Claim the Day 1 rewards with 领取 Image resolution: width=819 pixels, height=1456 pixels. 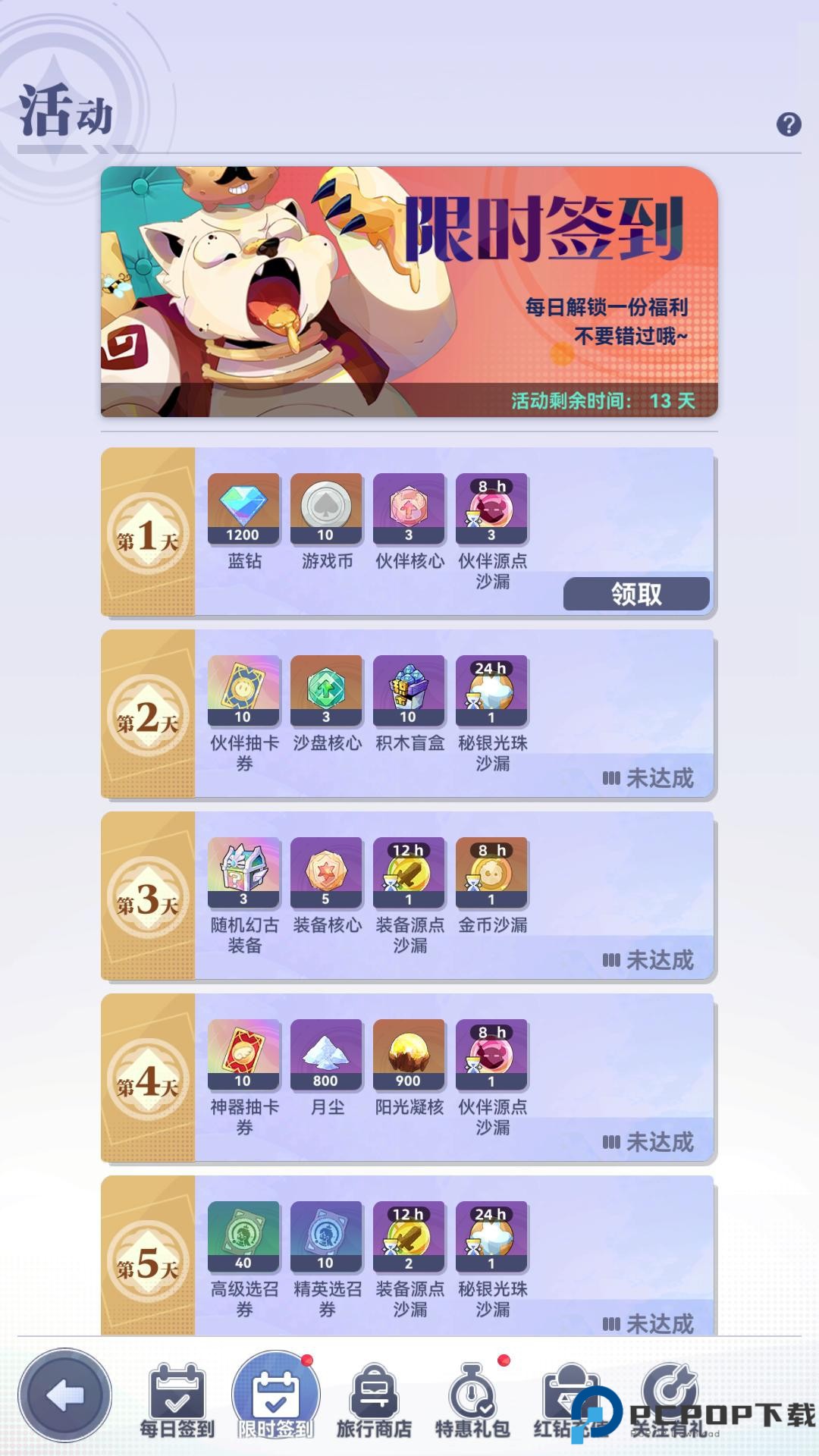pos(636,594)
